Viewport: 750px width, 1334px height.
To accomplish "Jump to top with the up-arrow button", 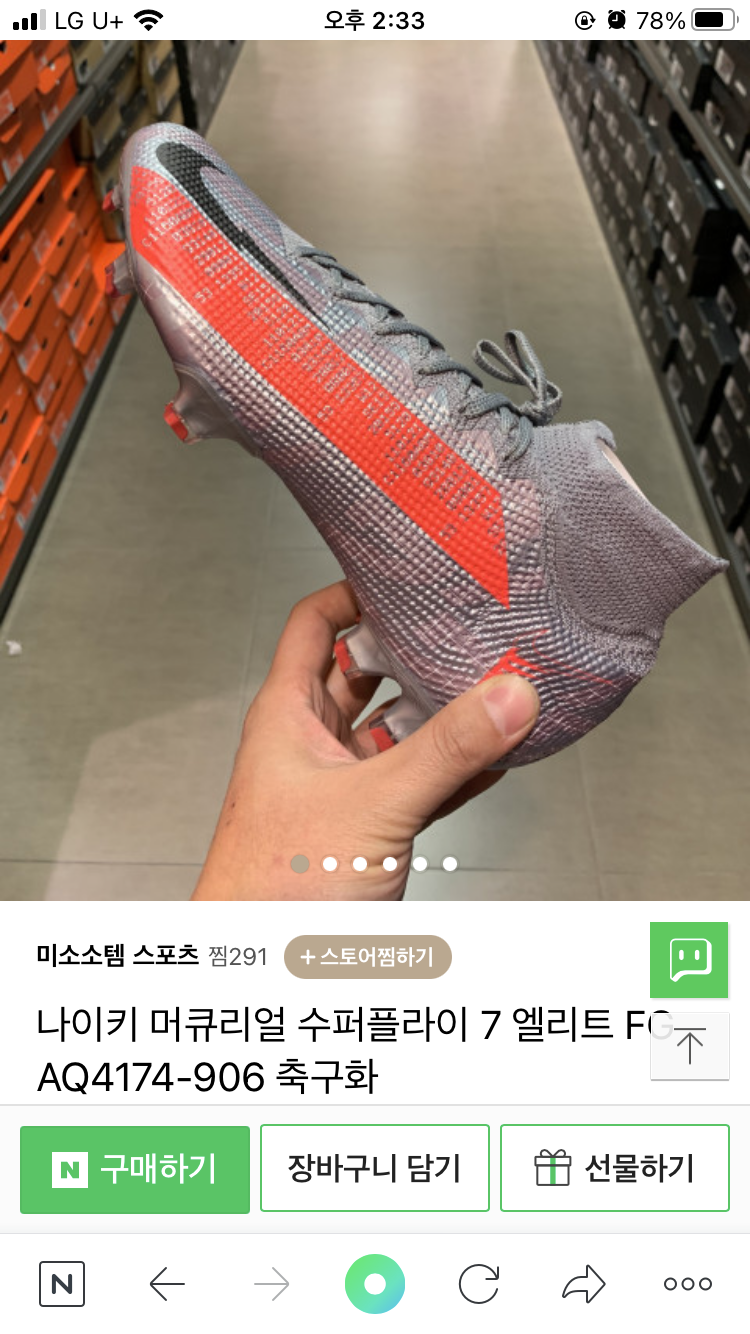I will point(689,1046).
